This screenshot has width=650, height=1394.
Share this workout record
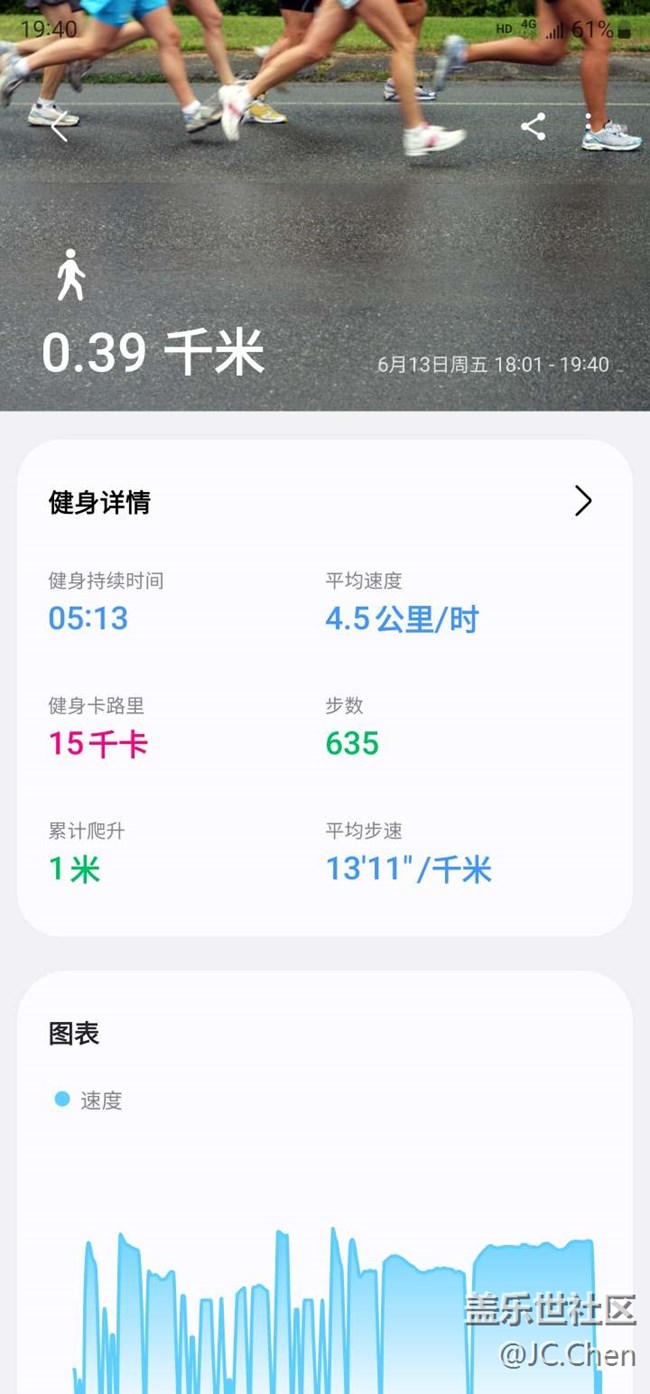[533, 127]
